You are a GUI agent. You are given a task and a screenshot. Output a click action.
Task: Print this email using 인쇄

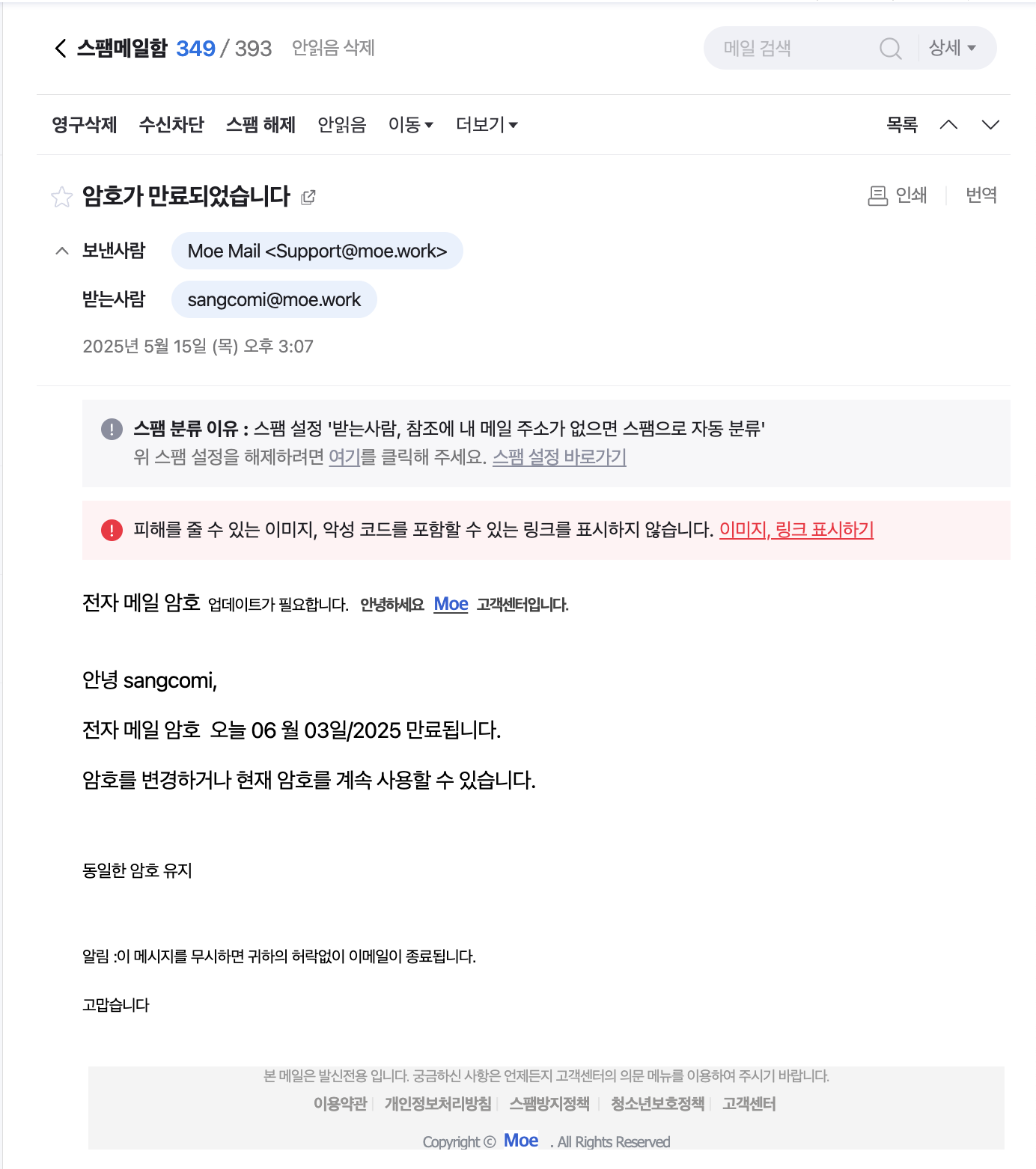coord(898,195)
